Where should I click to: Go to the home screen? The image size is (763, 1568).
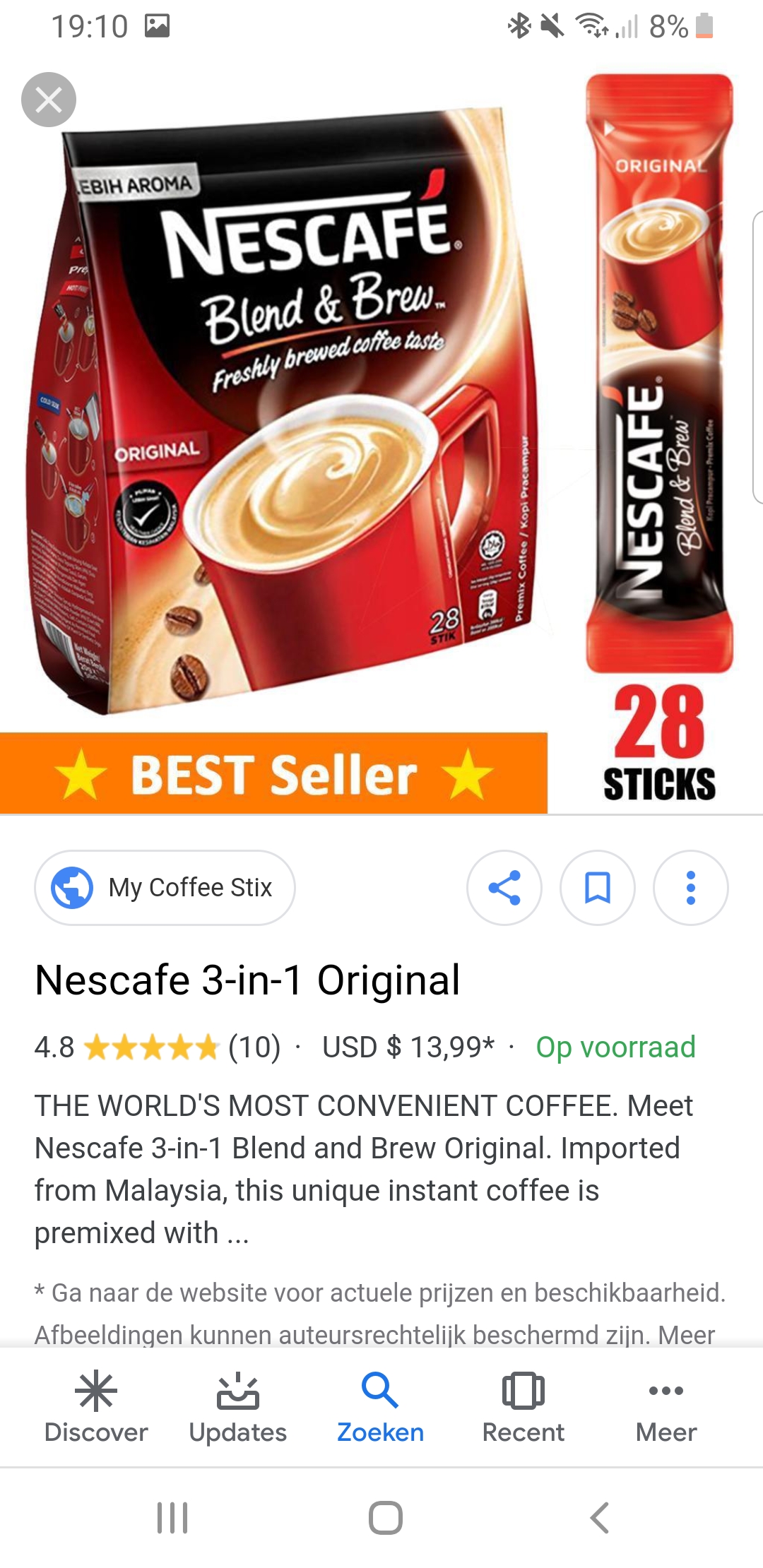(x=385, y=1517)
